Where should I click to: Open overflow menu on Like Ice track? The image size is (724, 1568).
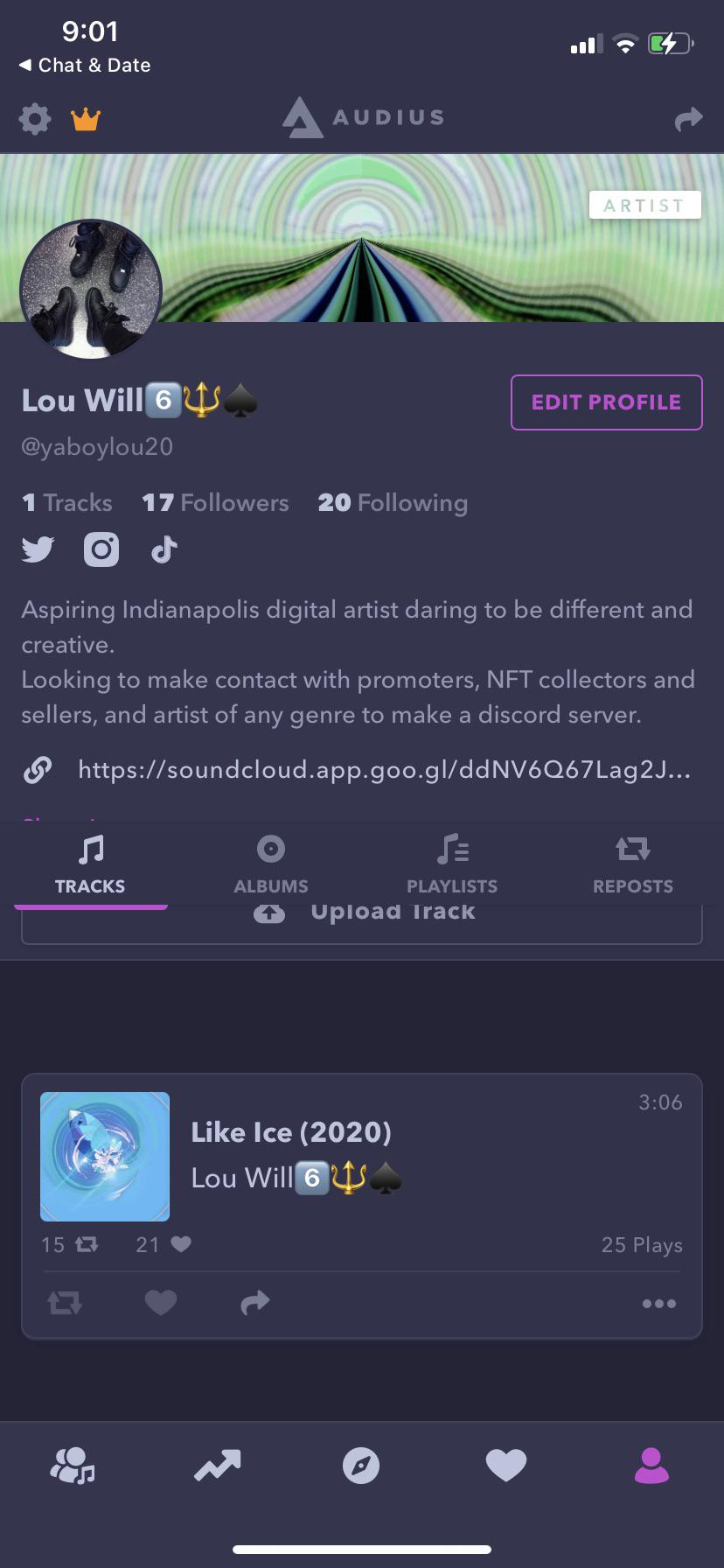(658, 1304)
